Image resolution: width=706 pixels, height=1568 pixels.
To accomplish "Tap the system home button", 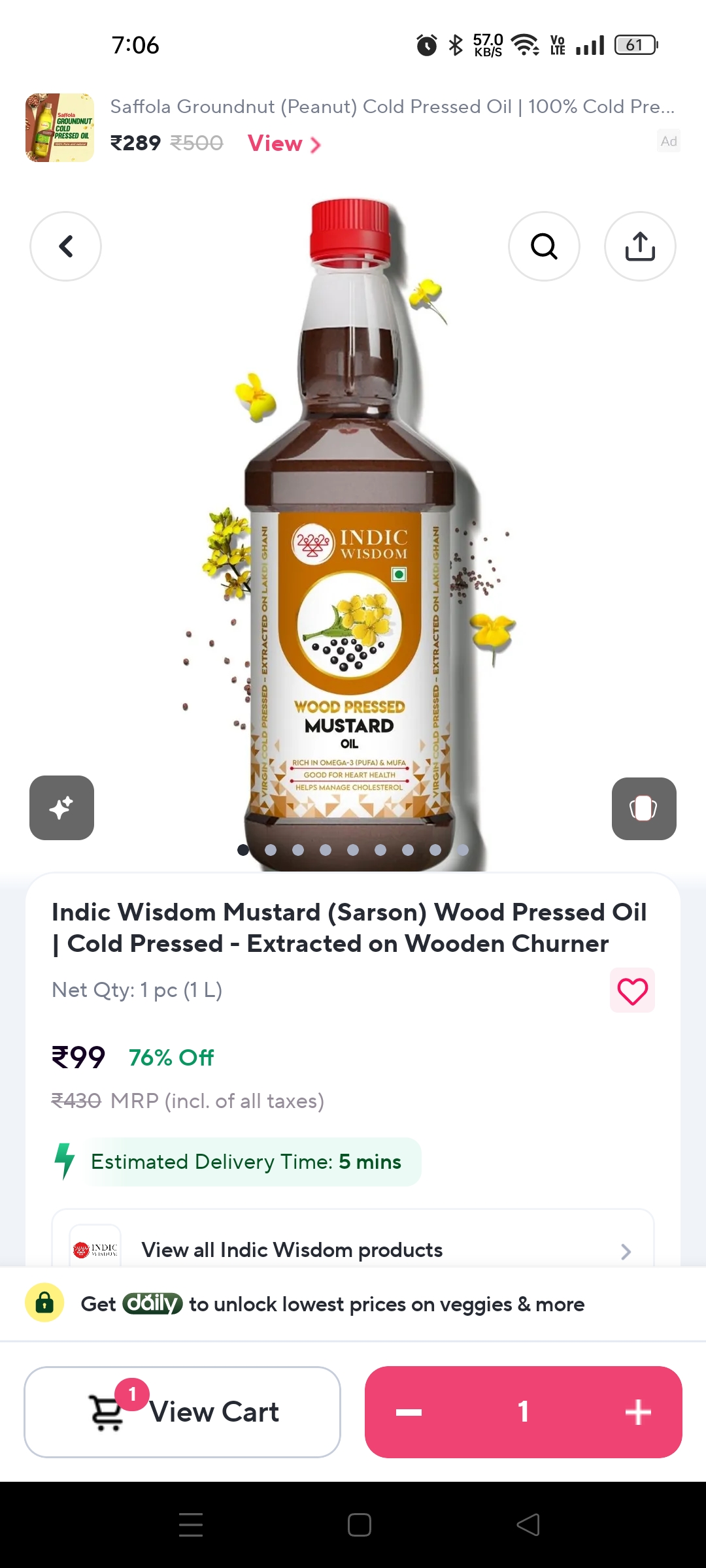I will [359, 1525].
